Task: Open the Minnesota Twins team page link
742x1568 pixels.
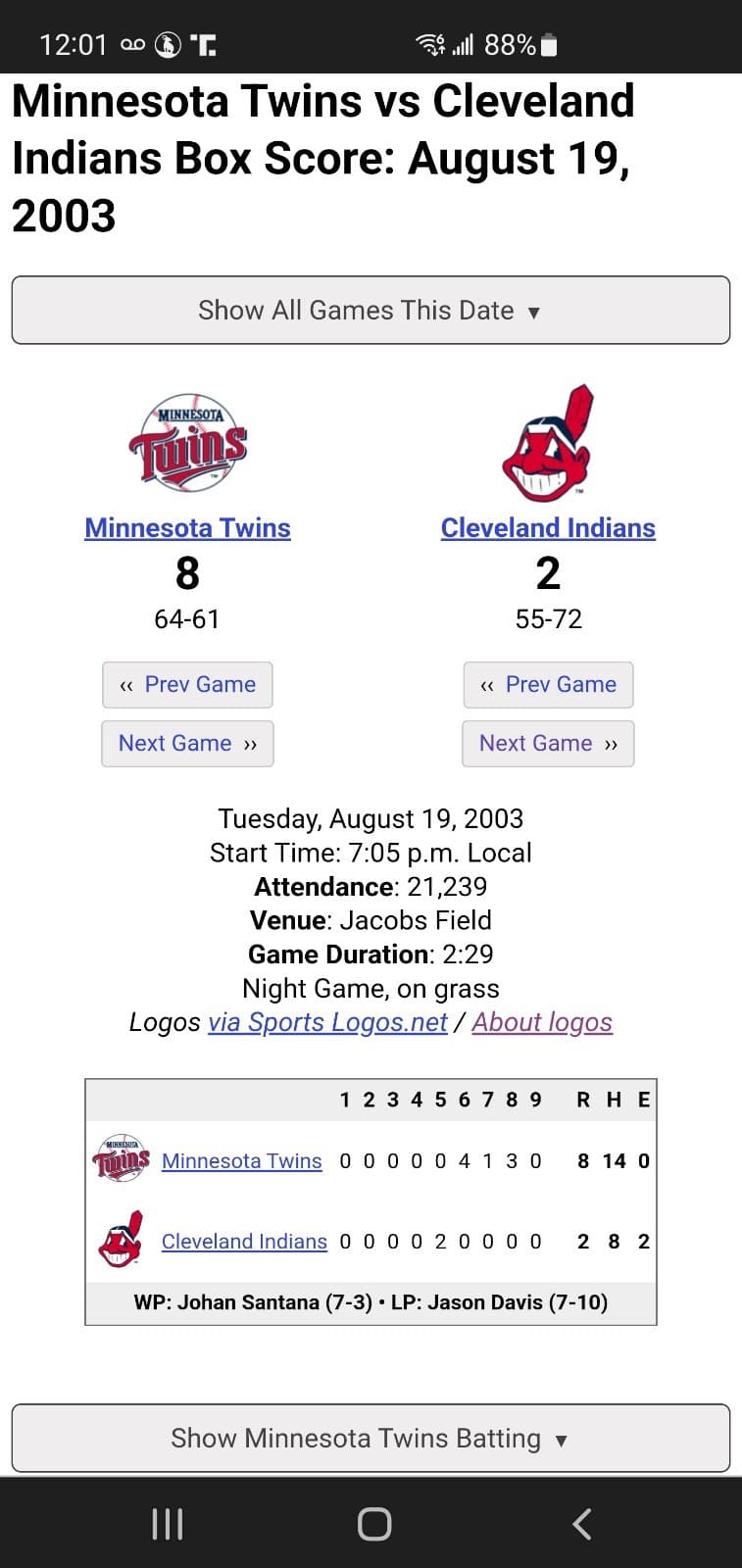Action: coord(186,527)
